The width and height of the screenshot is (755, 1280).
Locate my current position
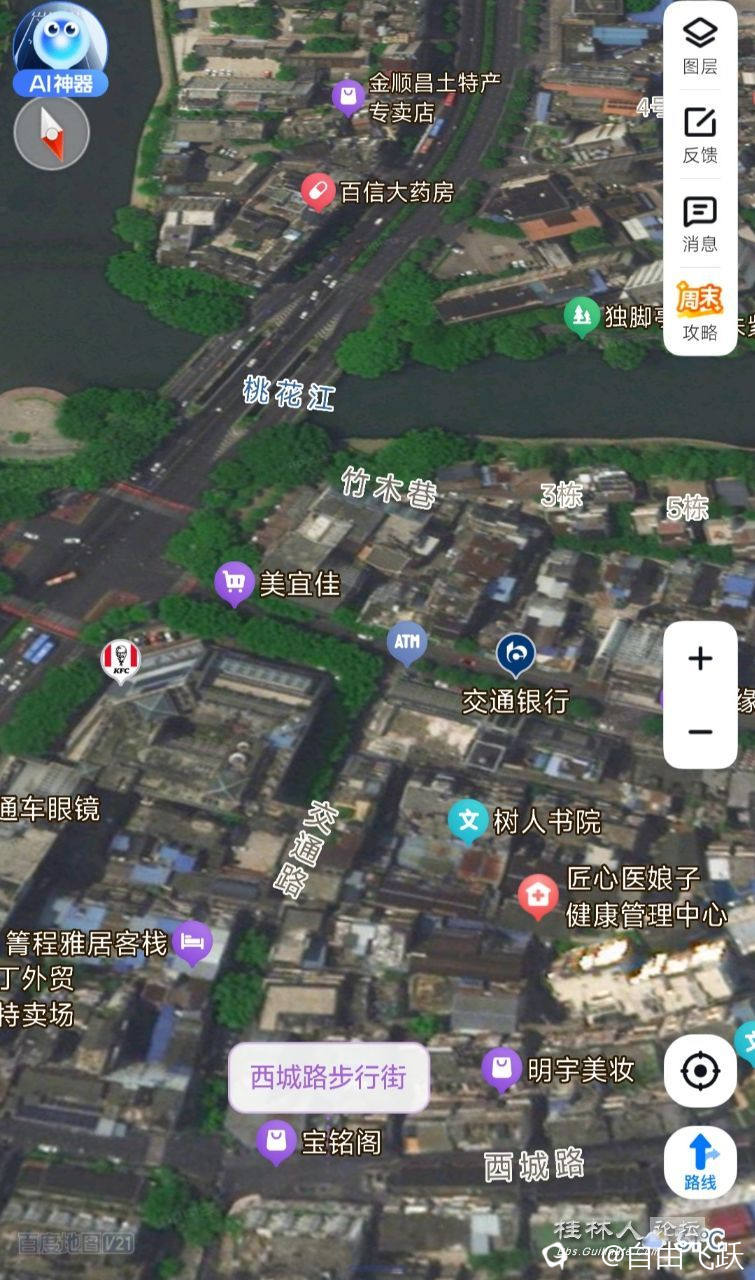tap(700, 1071)
